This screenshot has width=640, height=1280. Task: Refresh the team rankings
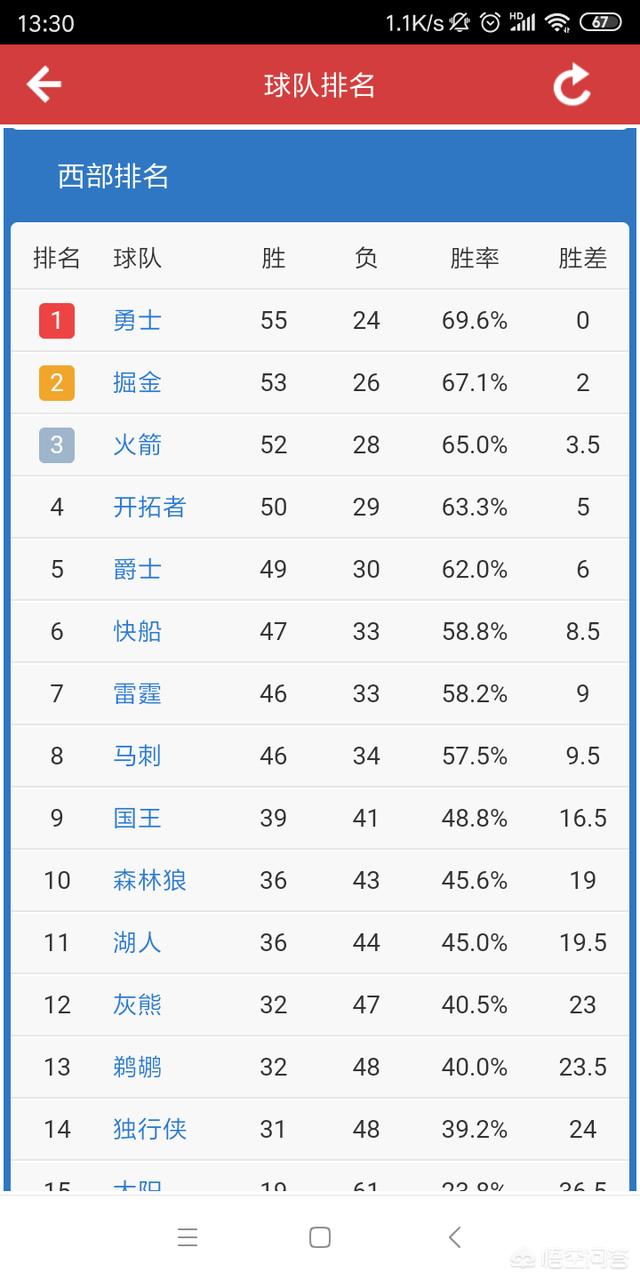(x=573, y=85)
